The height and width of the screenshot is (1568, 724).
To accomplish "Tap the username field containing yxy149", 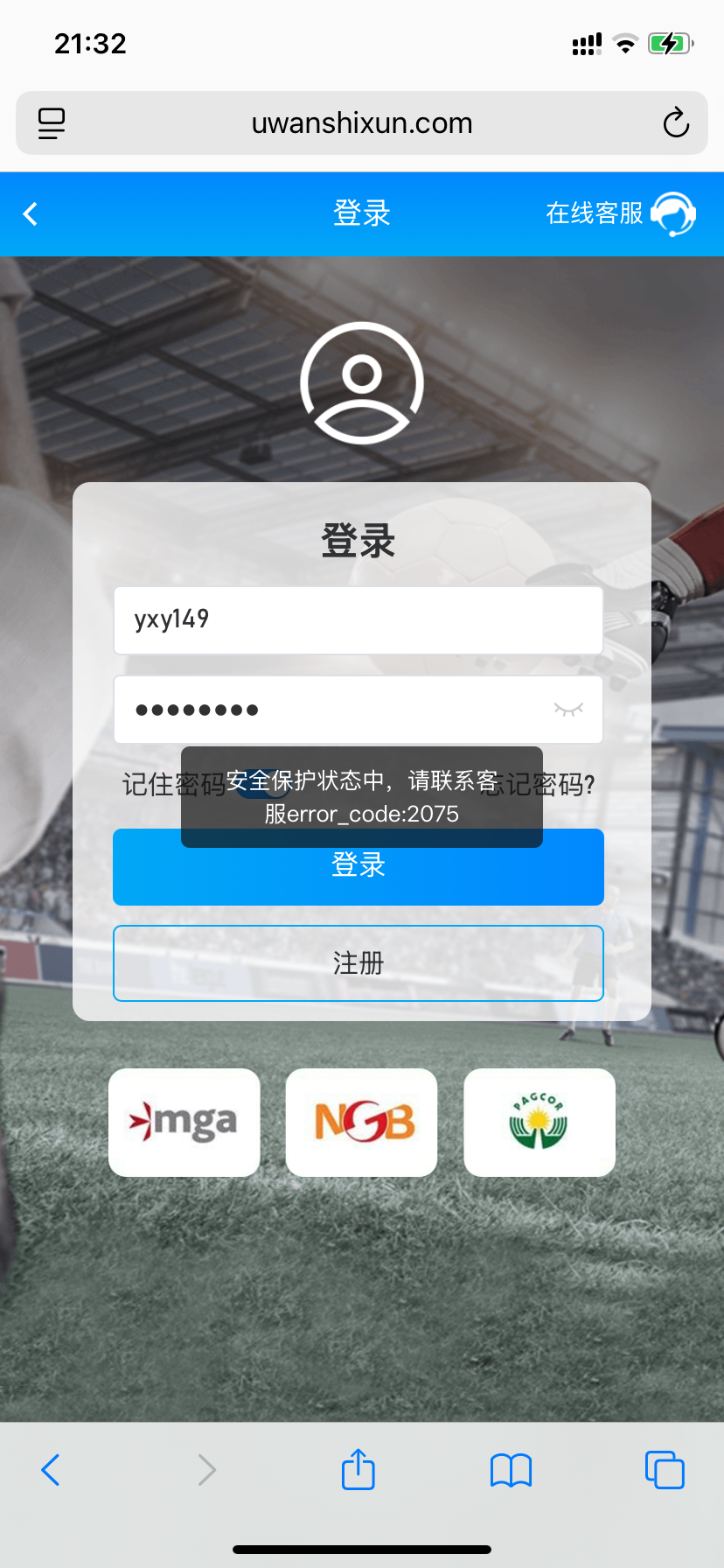I will click(359, 619).
